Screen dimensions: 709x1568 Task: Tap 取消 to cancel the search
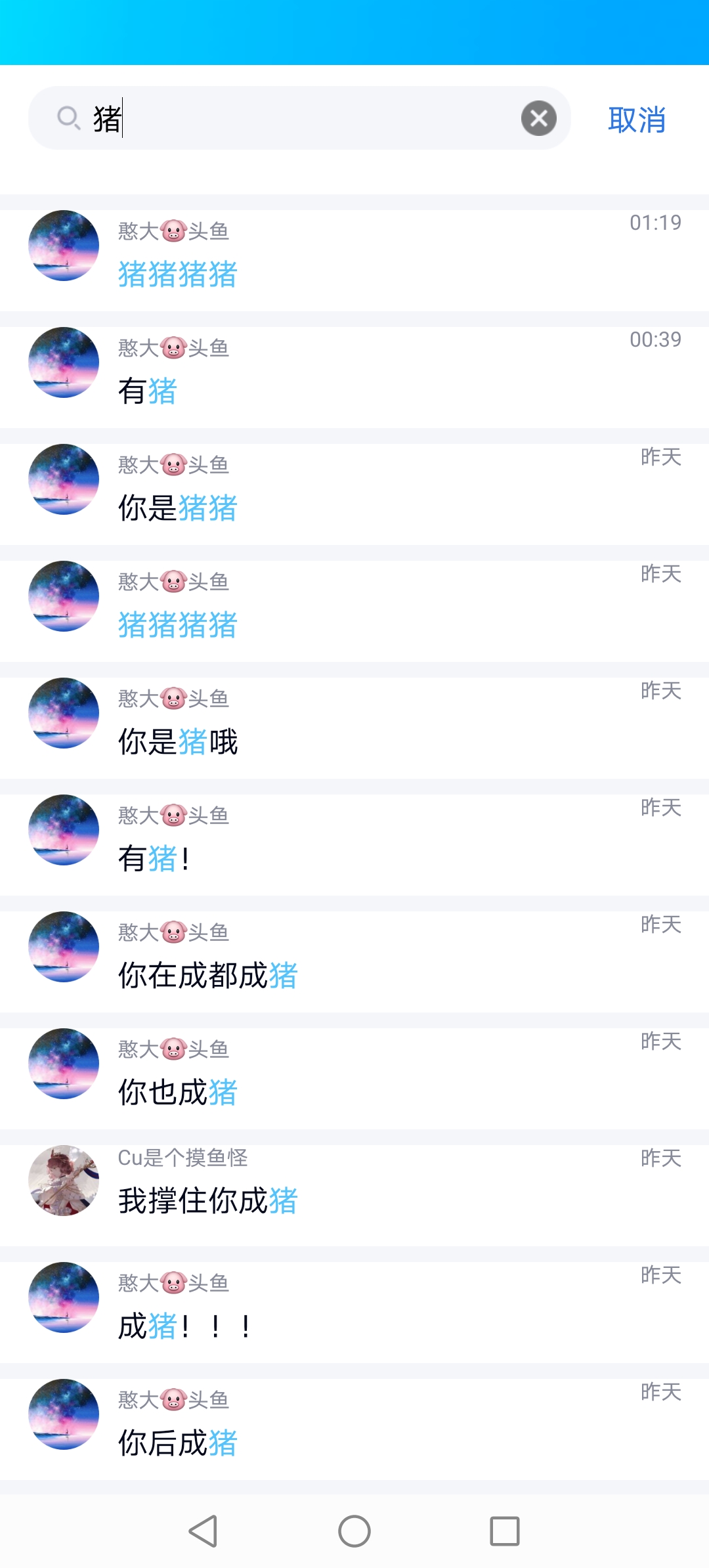[x=637, y=120]
